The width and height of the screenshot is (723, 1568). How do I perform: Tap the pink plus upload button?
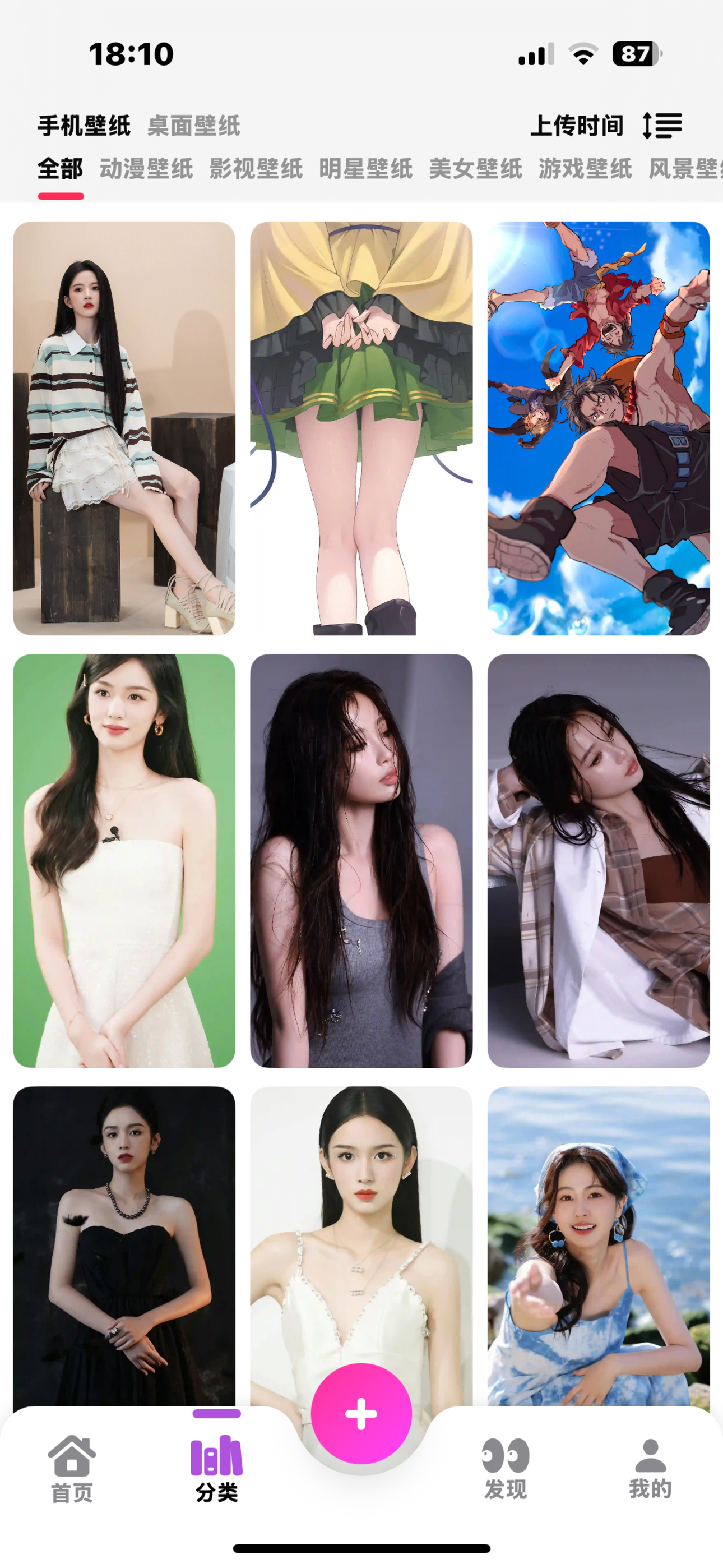click(x=361, y=1413)
